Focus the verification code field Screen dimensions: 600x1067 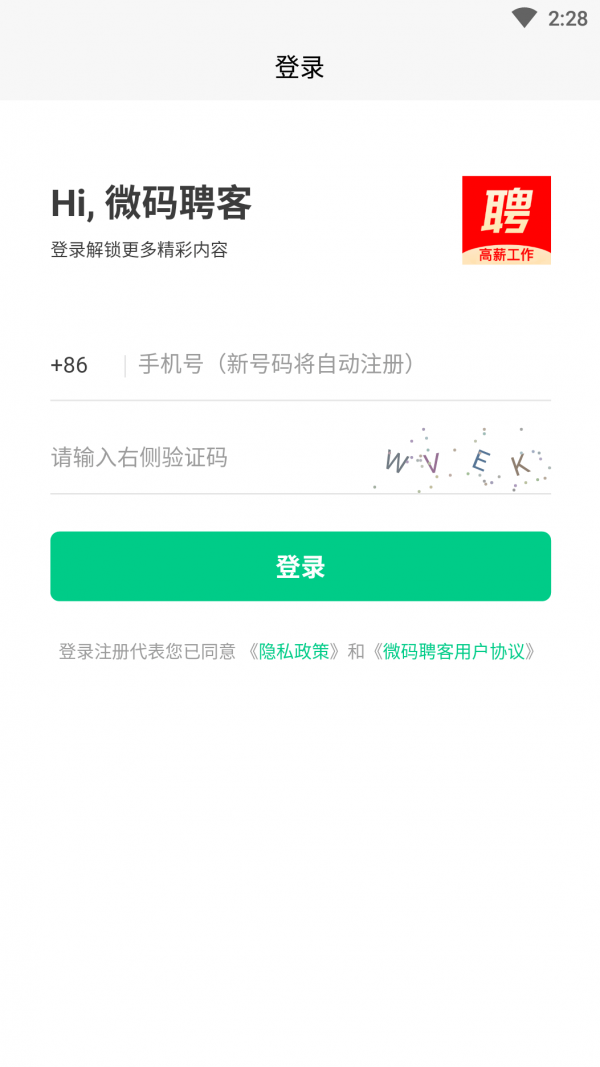coord(200,458)
